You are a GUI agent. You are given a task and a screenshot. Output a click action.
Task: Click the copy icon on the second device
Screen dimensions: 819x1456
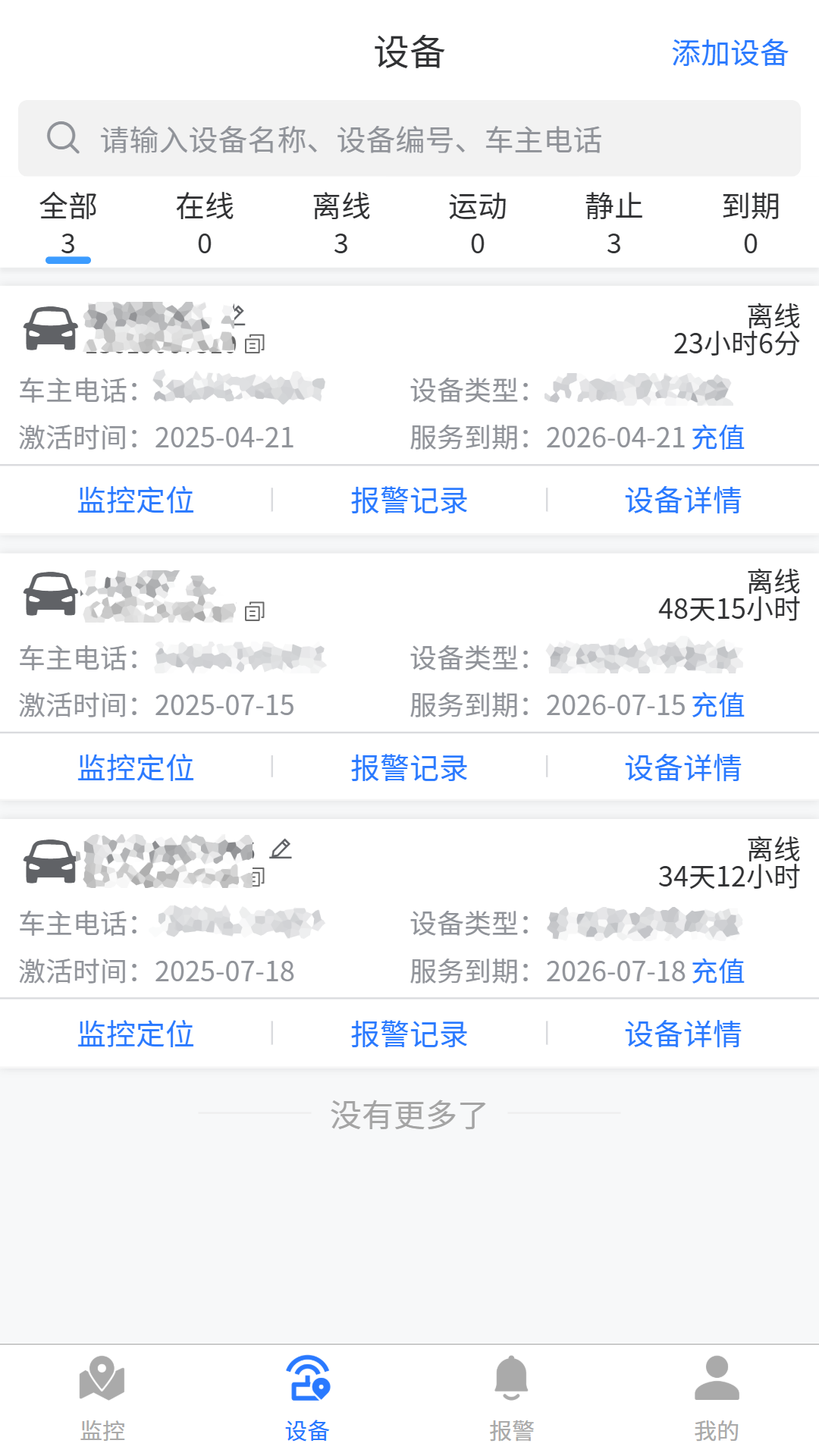(255, 610)
